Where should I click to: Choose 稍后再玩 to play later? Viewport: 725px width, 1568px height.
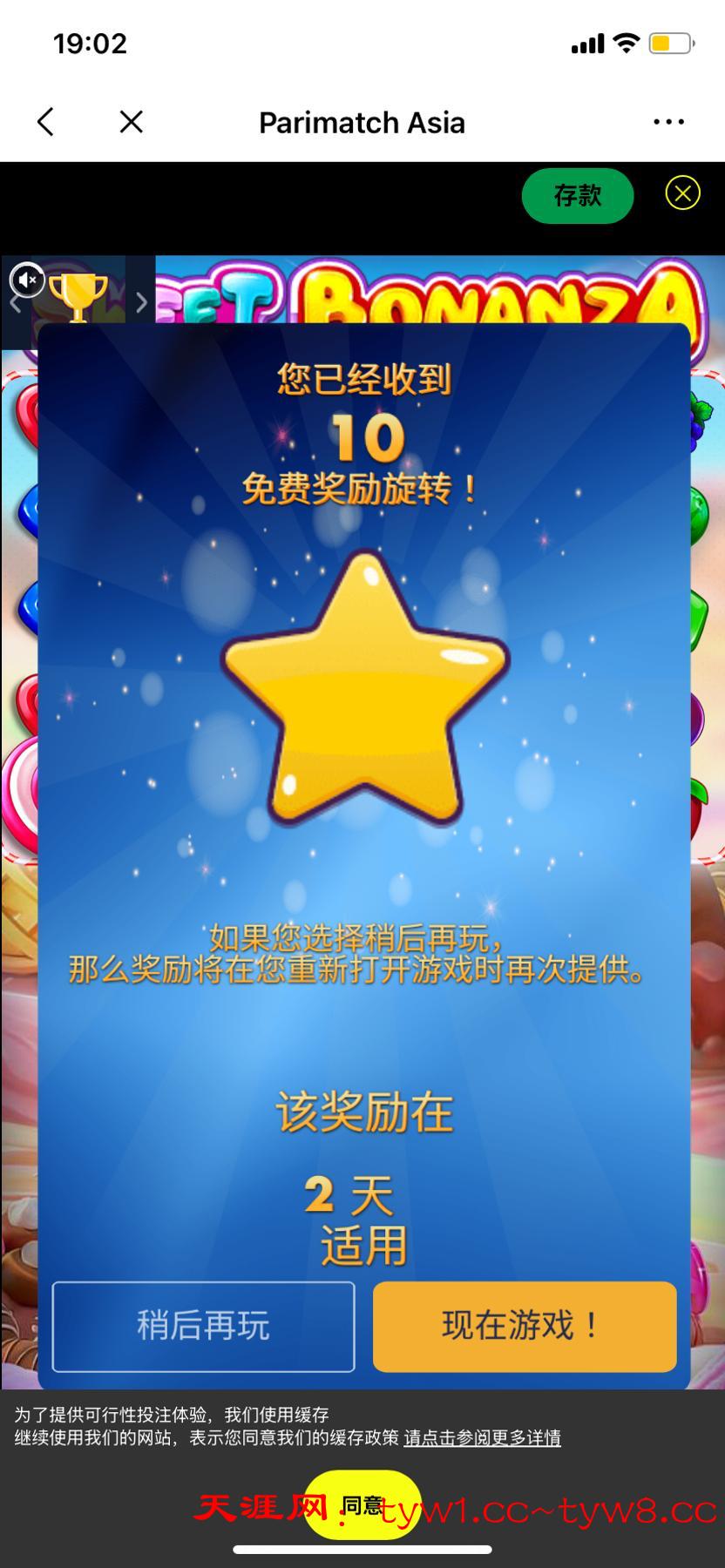tap(203, 1326)
